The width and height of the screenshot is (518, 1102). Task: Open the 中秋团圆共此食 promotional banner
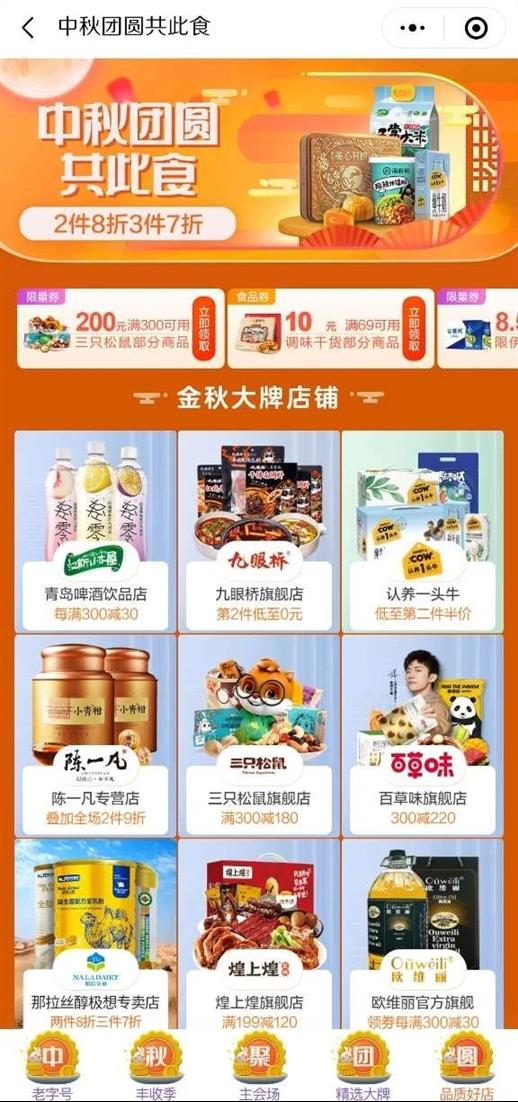coord(259,160)
